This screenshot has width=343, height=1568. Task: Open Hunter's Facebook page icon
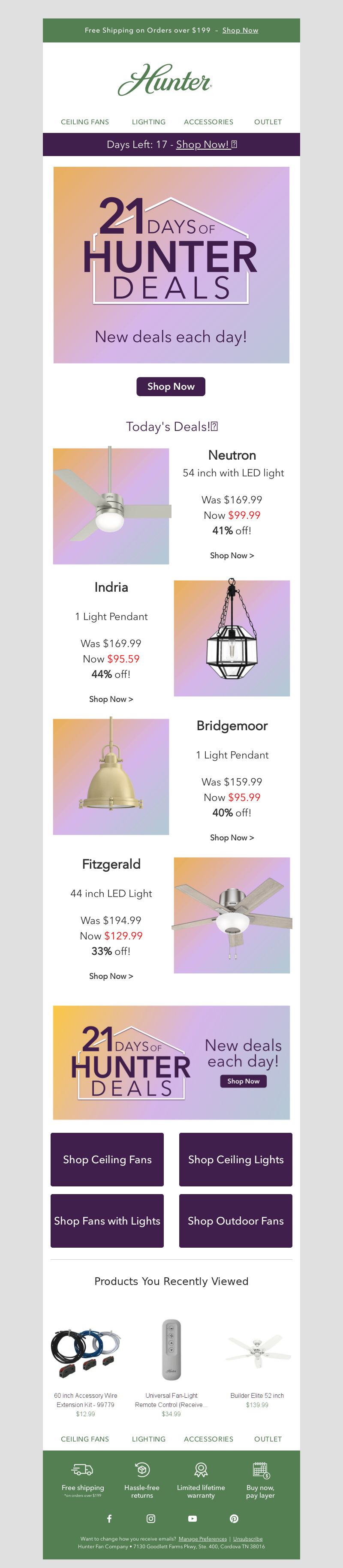[x=109, y=1519]
